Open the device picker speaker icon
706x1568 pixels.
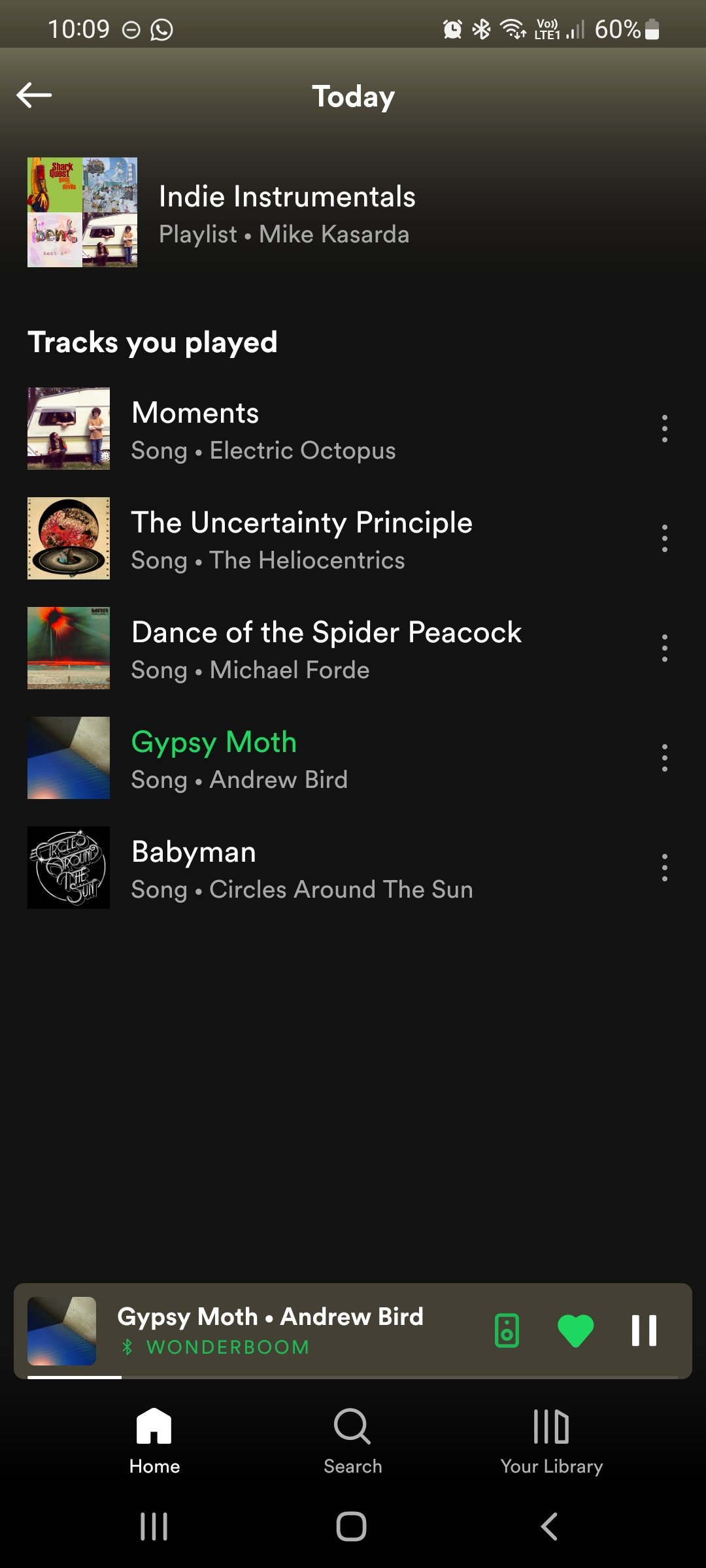point(507,1330)
